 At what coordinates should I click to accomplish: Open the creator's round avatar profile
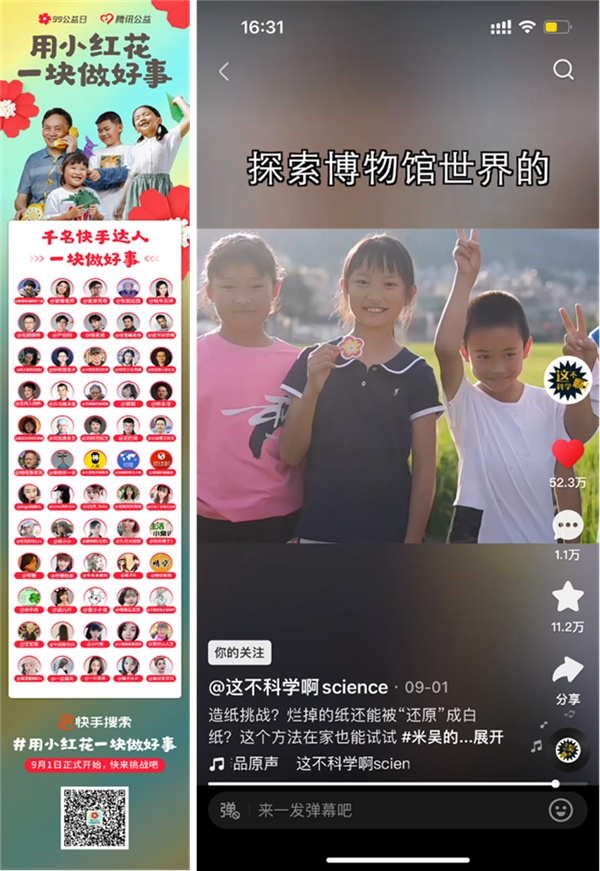567,379
